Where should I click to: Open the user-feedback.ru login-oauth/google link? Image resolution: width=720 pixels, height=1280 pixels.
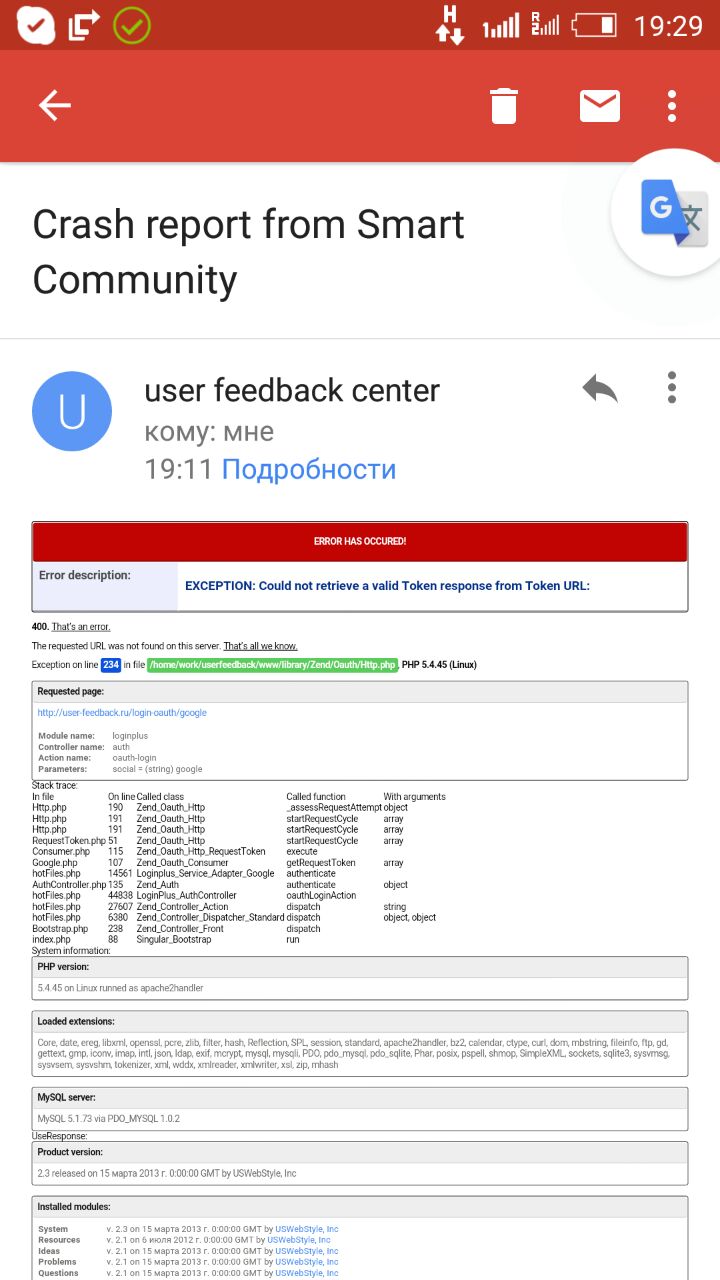(x=122, y=713)
